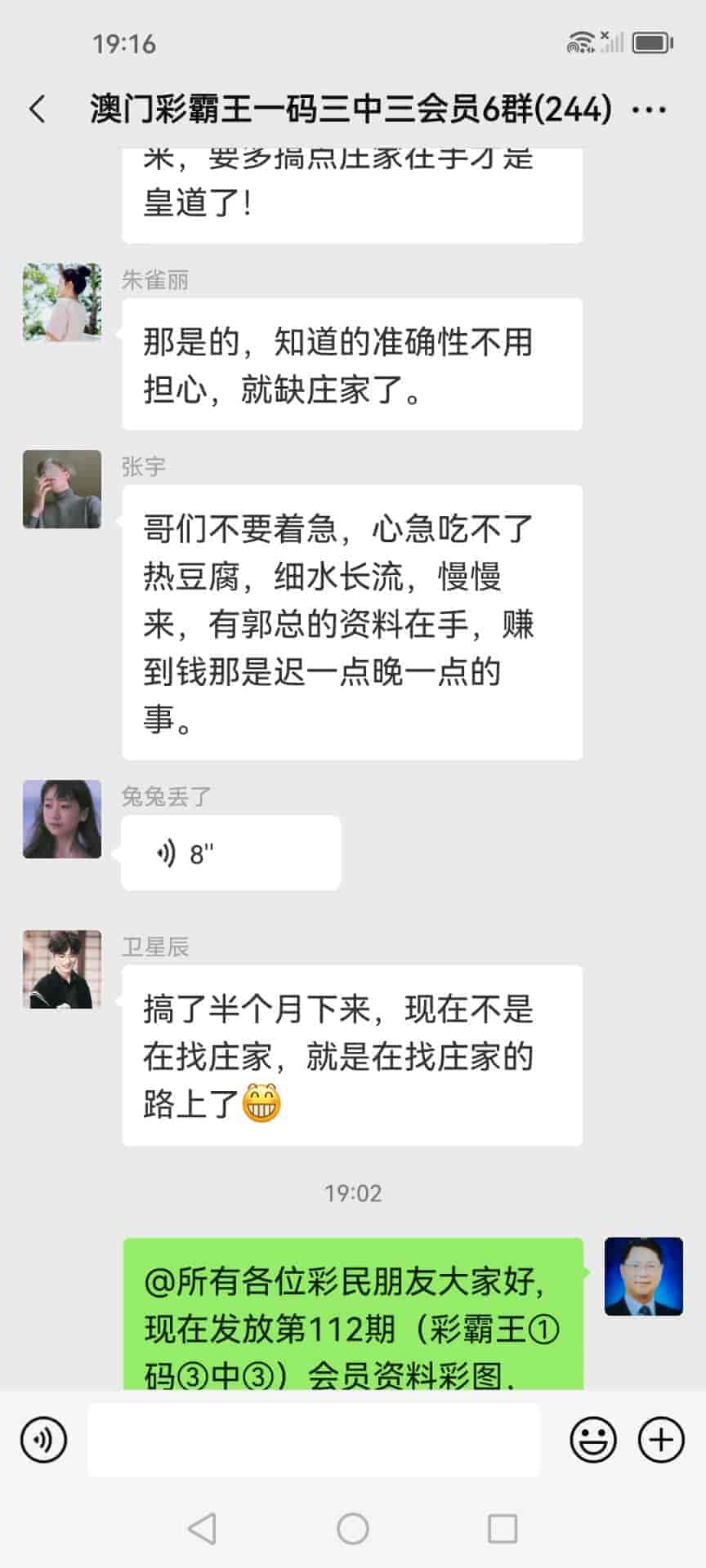The image size is (706, 1568).
Task: Open 朱雀丽's profile avatar
Action: (x=62, y=301)
